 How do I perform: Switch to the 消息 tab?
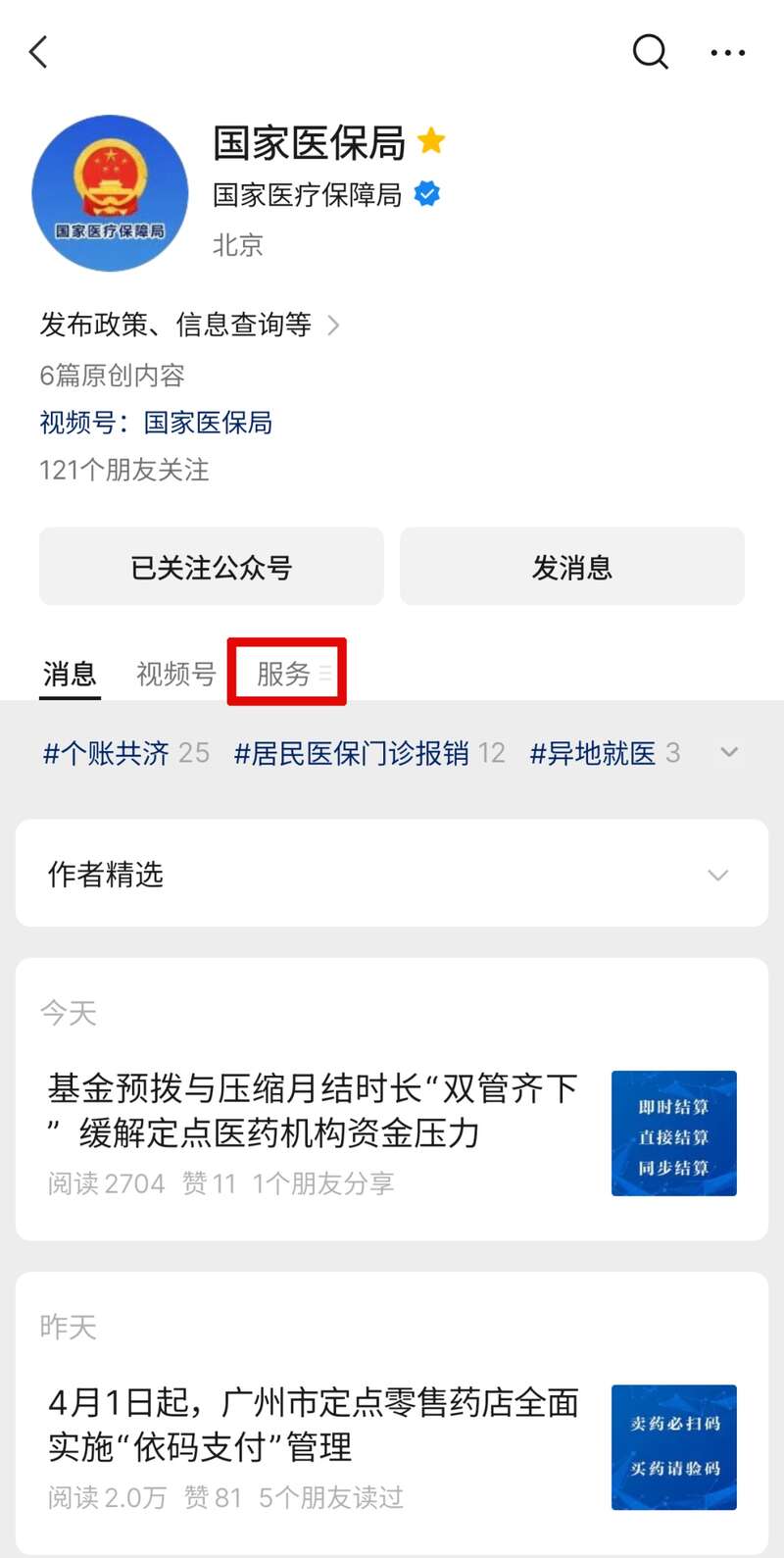coord(70,674)
